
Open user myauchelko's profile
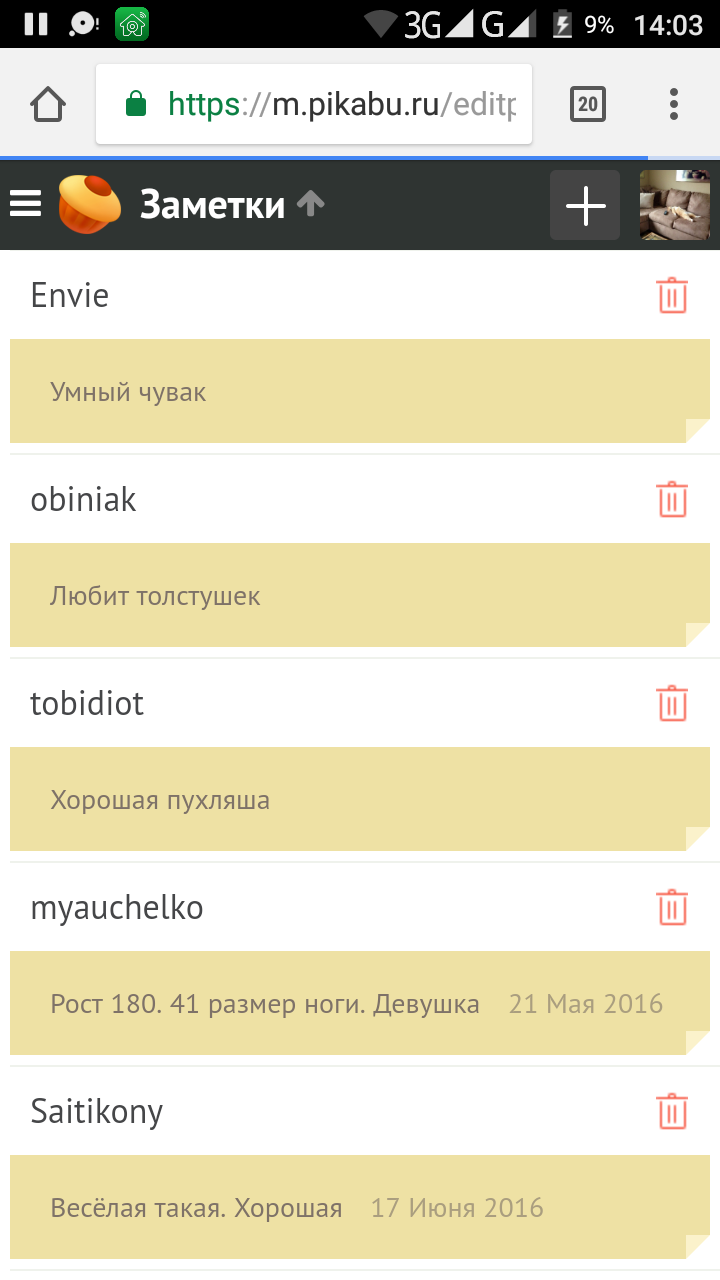tap(117, 908)
